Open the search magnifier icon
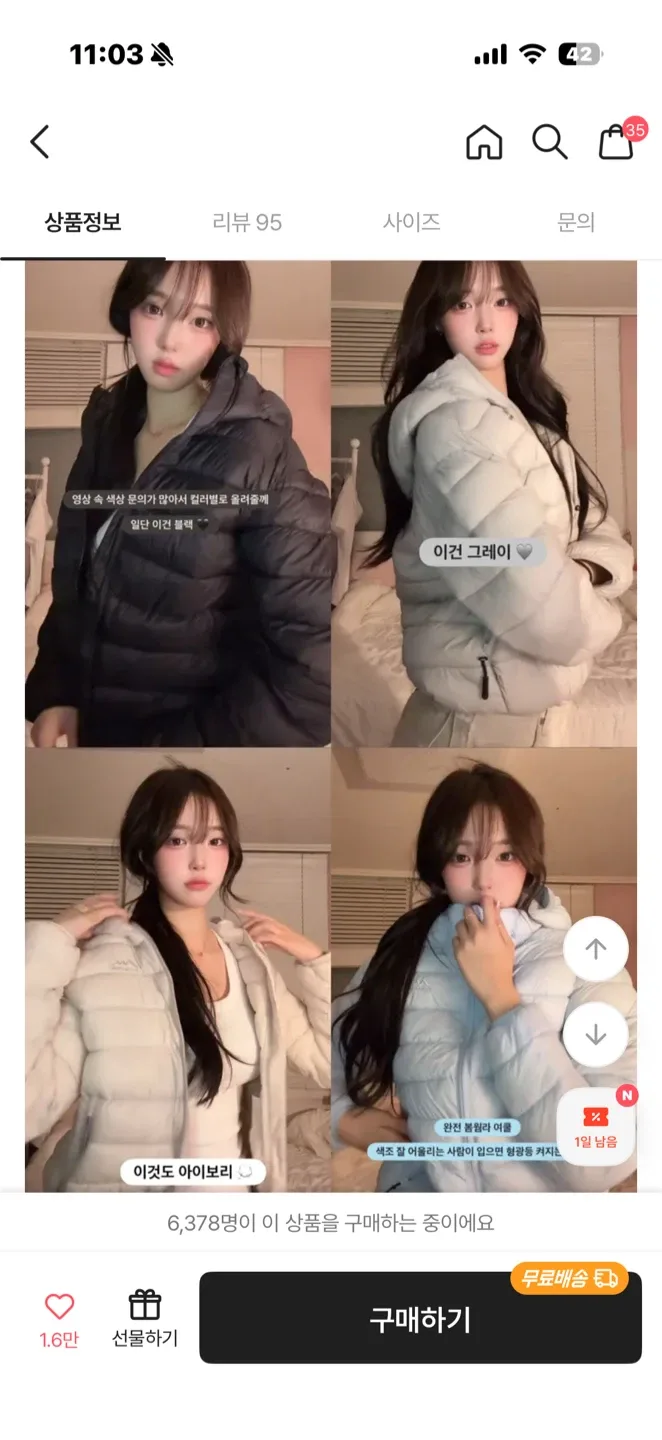662x1440 pixels. pos(549,142)
